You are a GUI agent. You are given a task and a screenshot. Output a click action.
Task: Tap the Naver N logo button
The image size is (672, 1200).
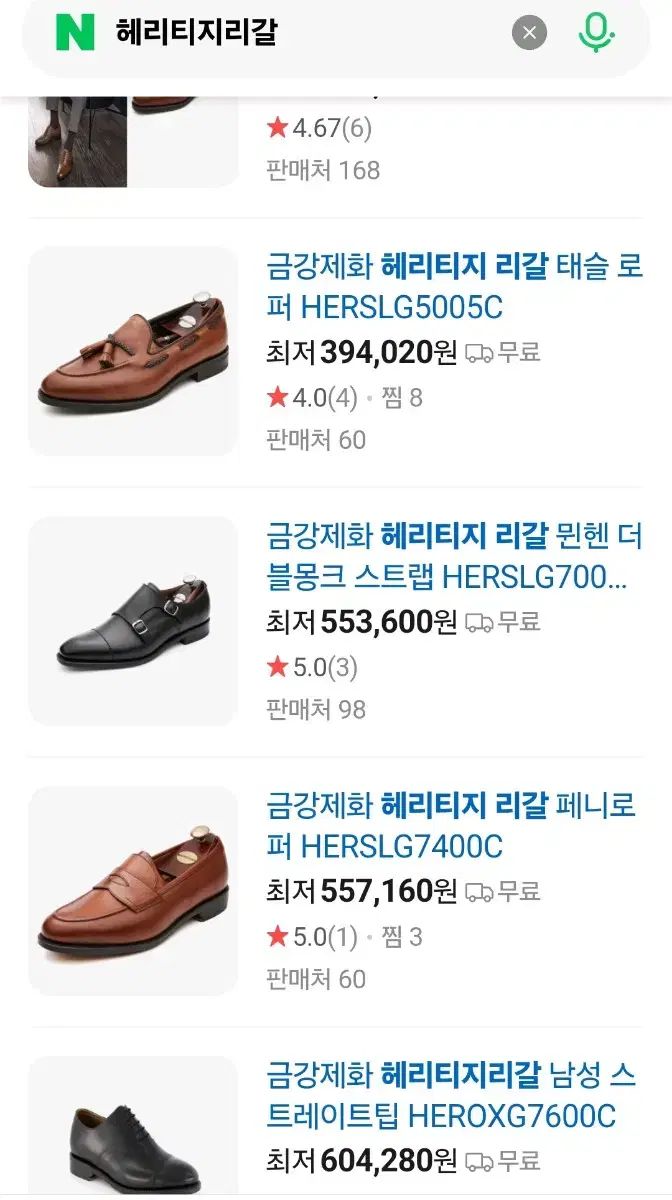[x=75, y=33]
